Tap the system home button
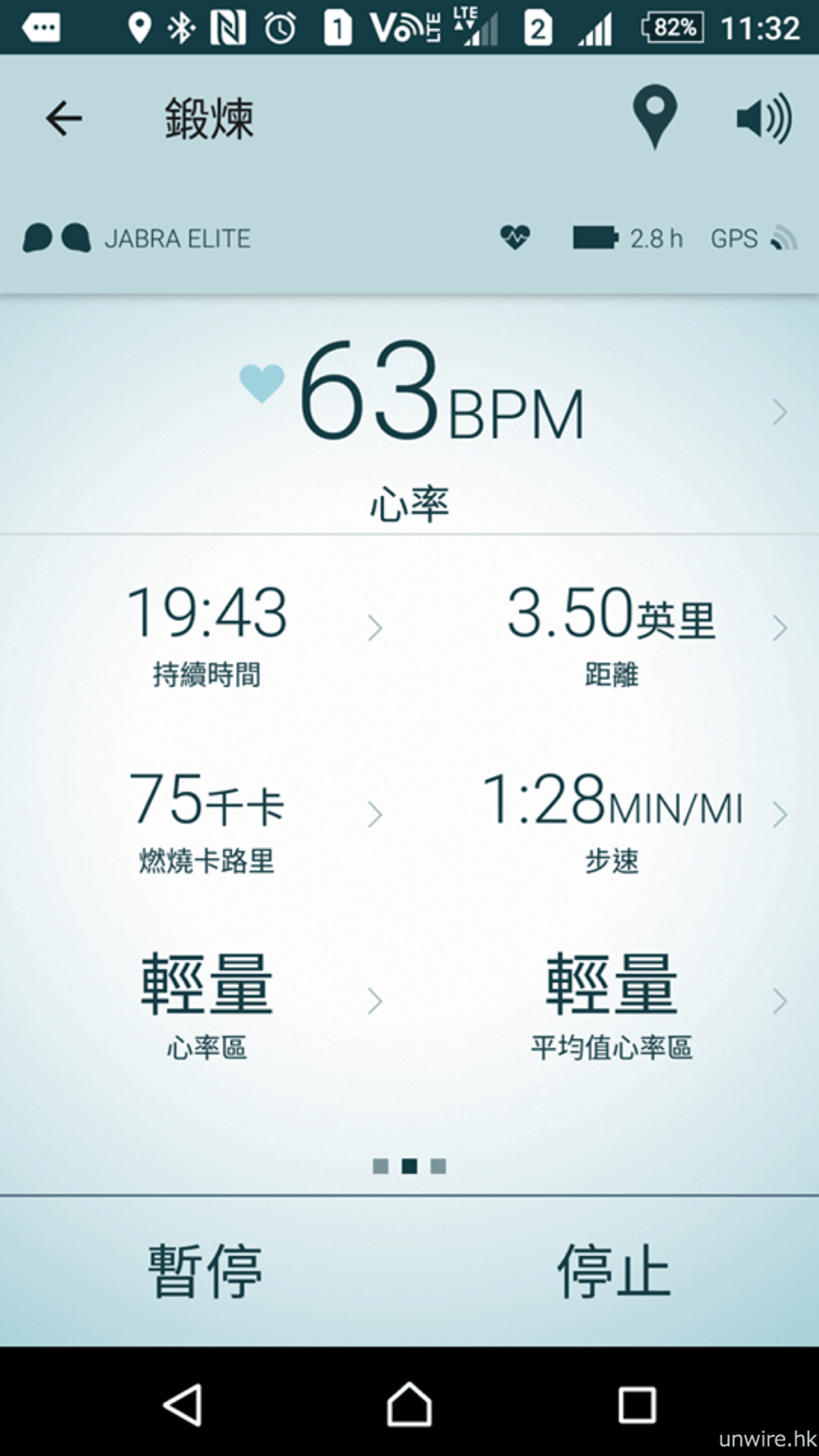Screen dimensions: 819x1456 pyautogui.click(x=409, y=1404)
